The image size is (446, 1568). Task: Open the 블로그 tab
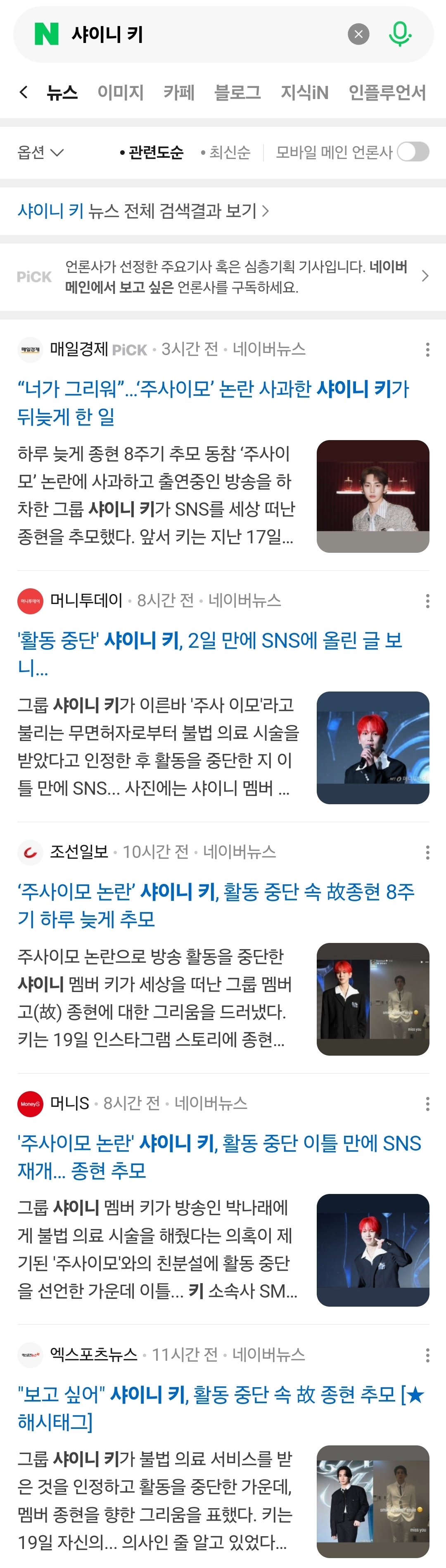pos(237,92)
